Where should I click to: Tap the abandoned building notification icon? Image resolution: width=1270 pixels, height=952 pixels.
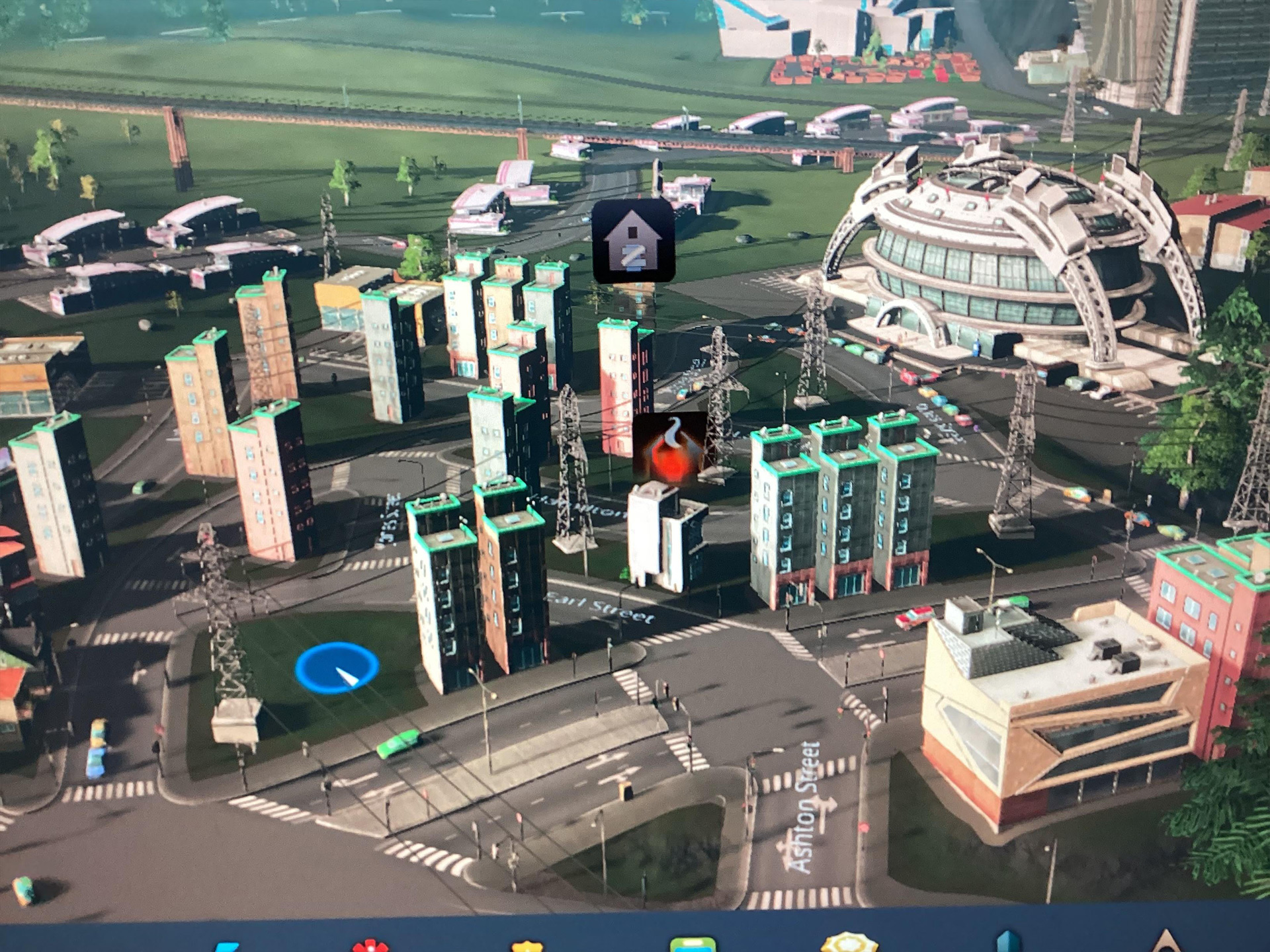633,243
